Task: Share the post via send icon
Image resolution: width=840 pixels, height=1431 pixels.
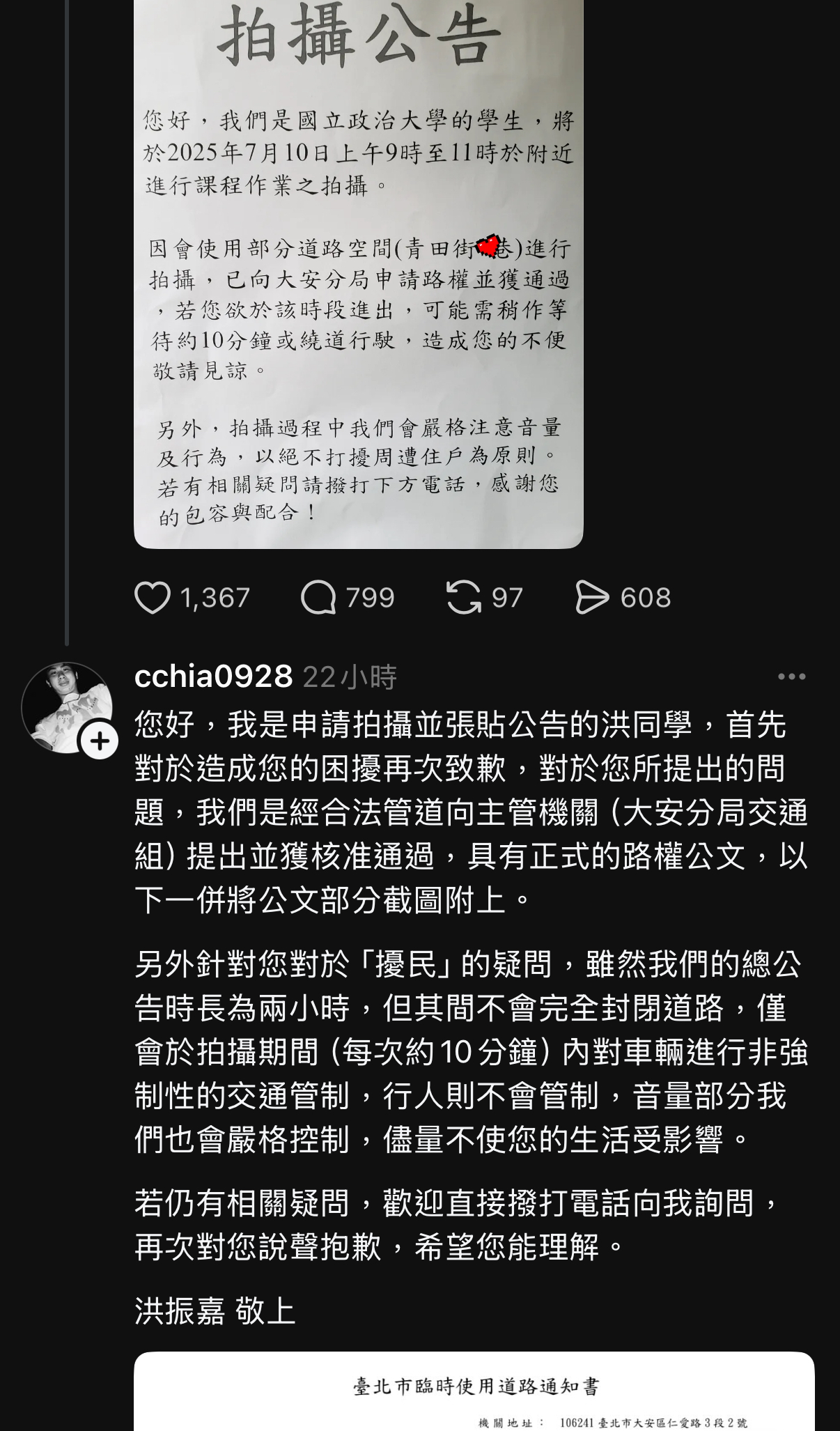Action: (x=592, y=598)
